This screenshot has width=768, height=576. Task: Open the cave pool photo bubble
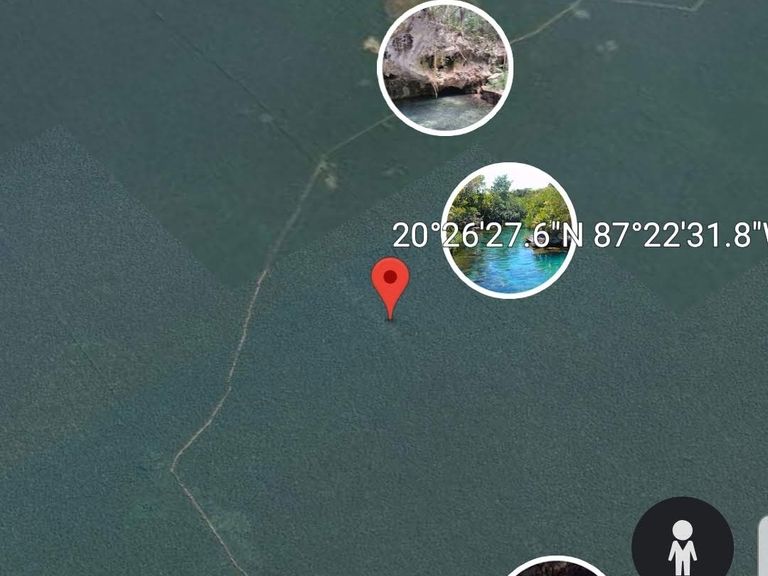445,68
